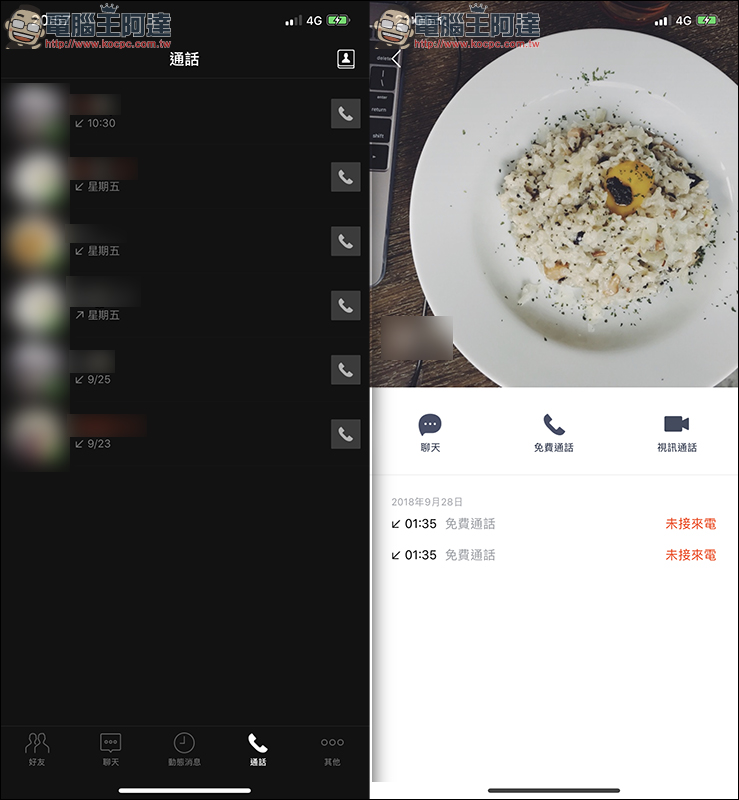The image size is (739, 800).
Task: Switch to the 好友 tab
Action: (x=37, y=750)
